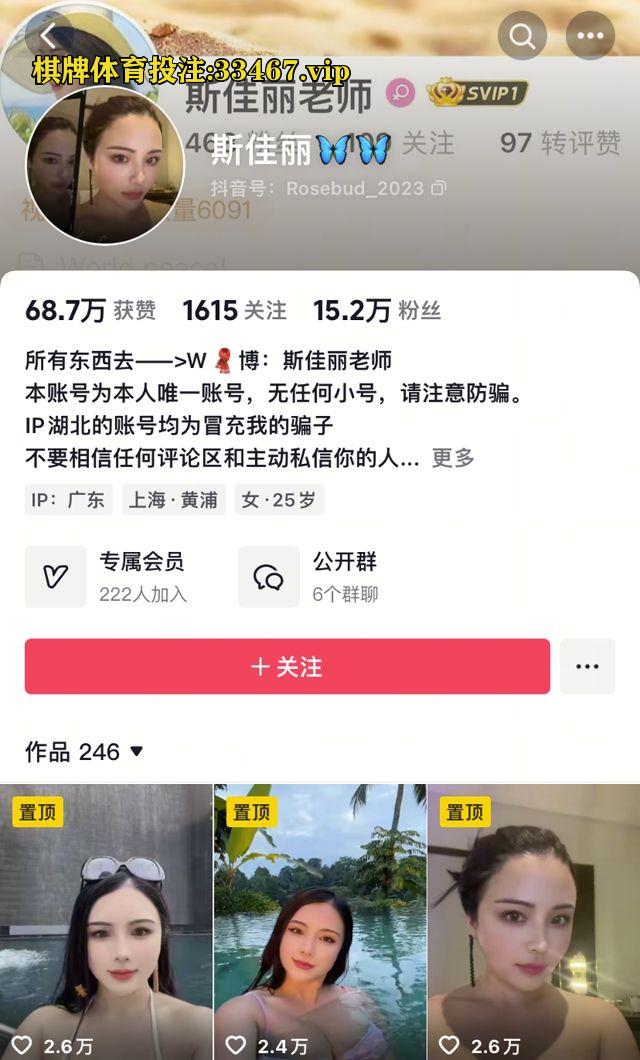The image size is (640, 1060).
Task: Open the 作品 246 sort dropdown
Action: [85, 751]
